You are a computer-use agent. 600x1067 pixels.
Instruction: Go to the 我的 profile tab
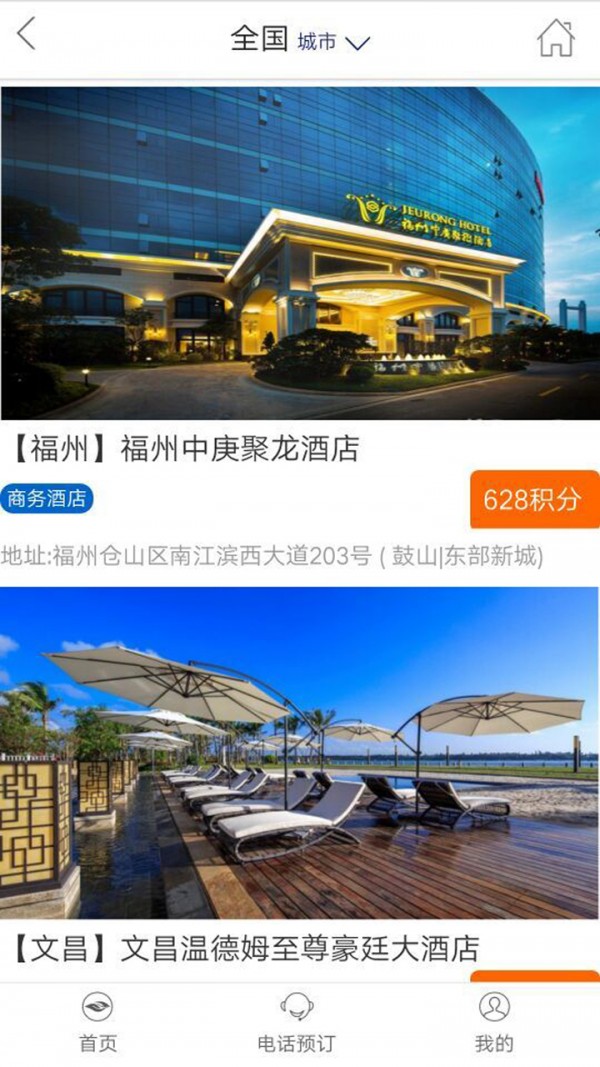(x=494, y=1021)
